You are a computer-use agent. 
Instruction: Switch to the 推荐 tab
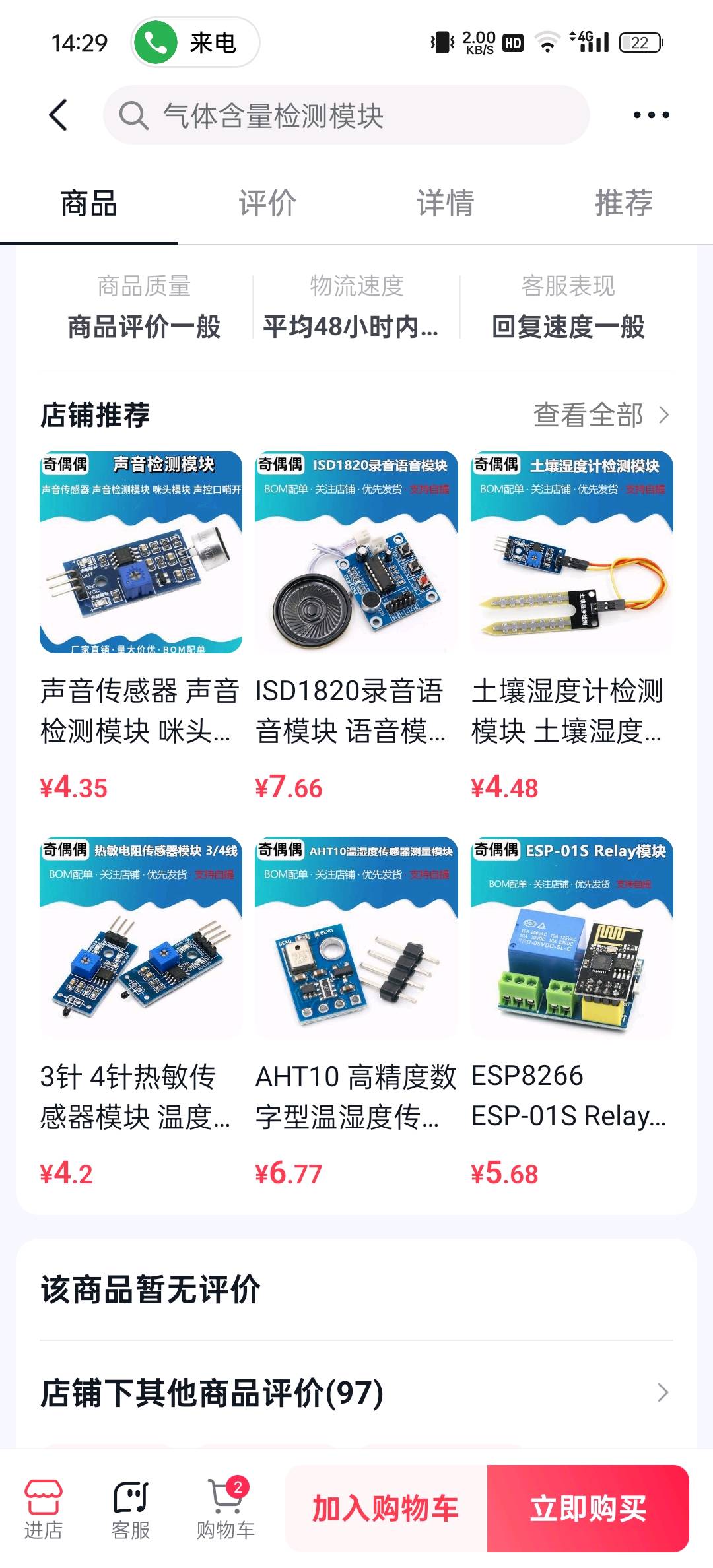coord(623,203)
